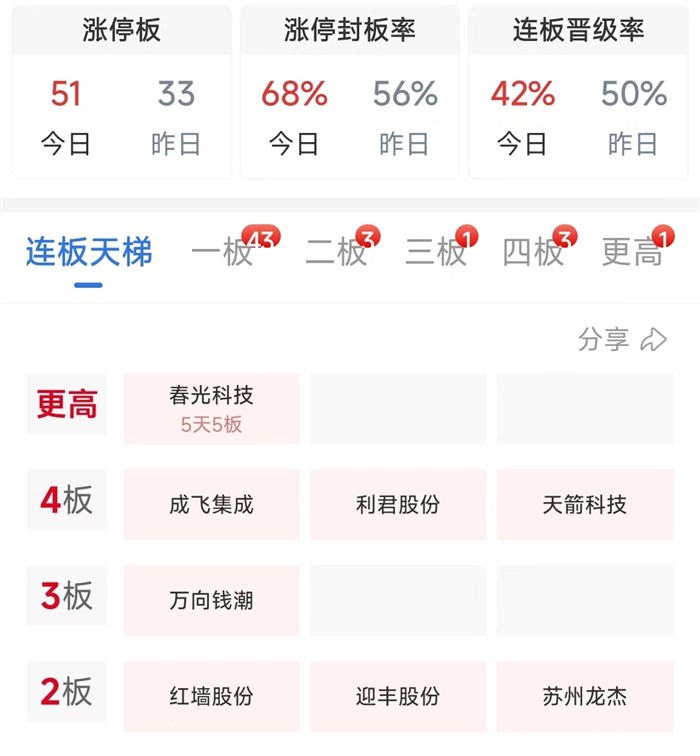Open the 苏州龙杰 stock card

click(x=585, y=696)
